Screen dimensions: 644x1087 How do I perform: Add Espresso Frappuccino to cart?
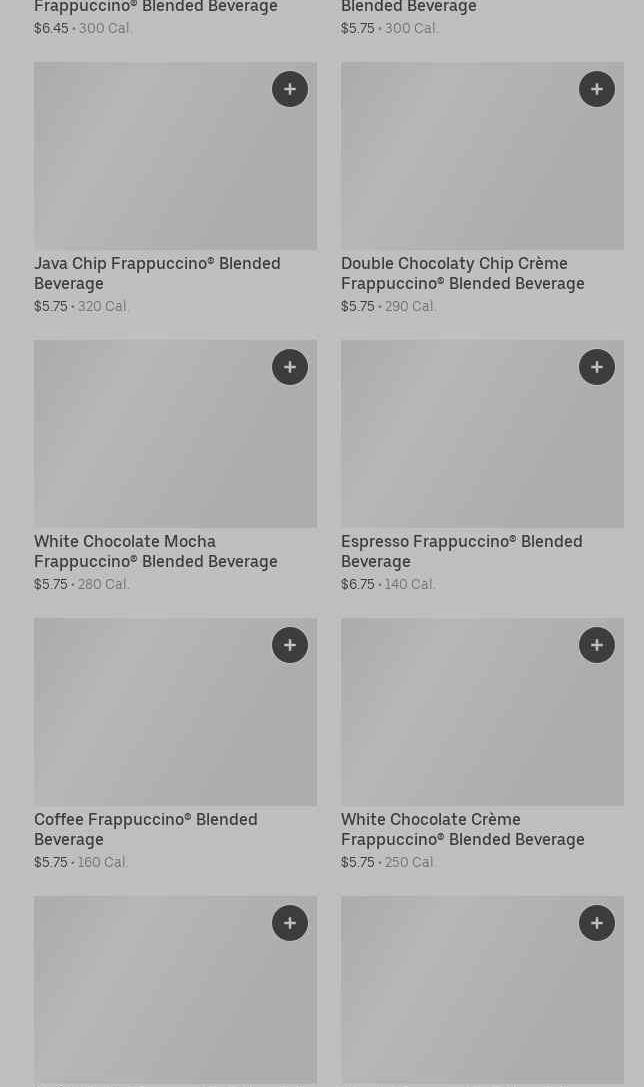(x=597, y=367)
